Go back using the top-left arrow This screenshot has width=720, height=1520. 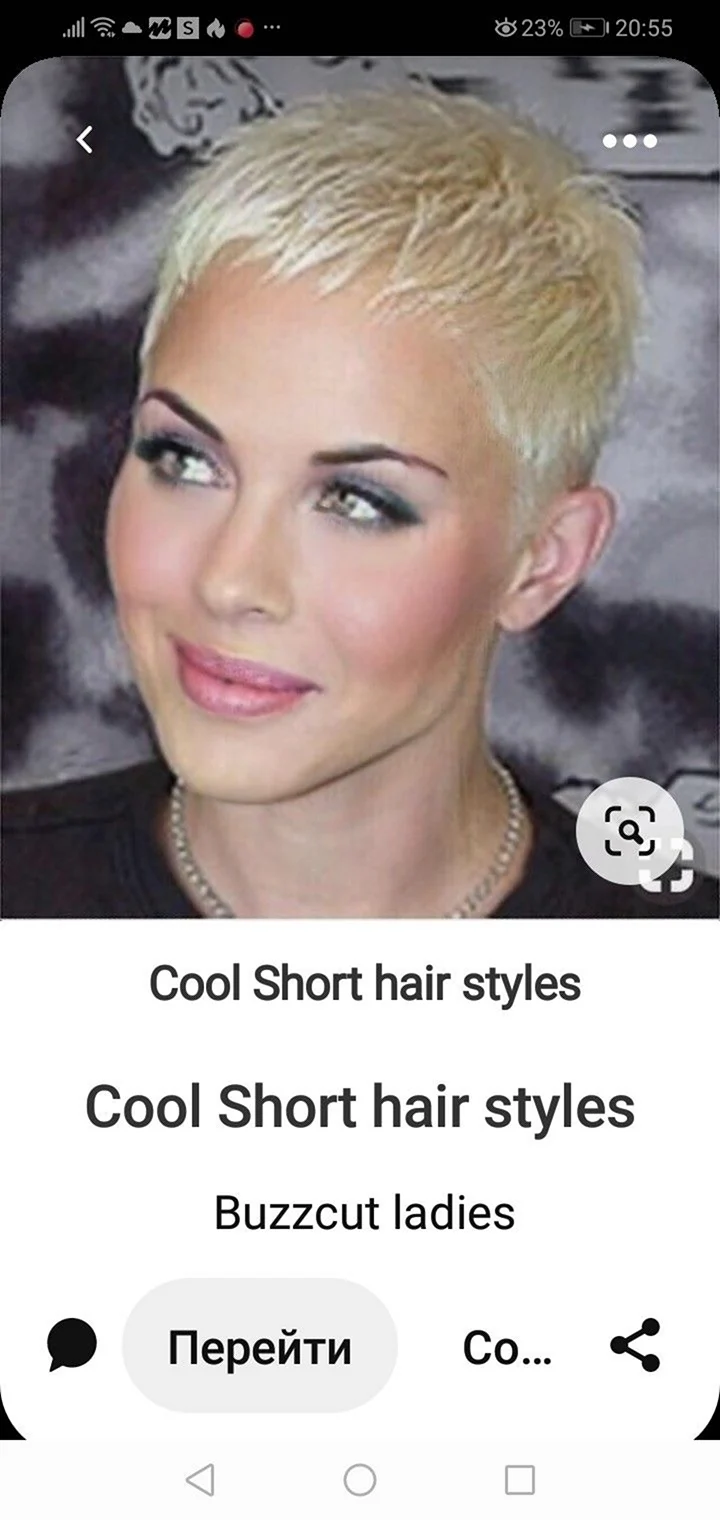pyautogui.click(x=85, y=140)
